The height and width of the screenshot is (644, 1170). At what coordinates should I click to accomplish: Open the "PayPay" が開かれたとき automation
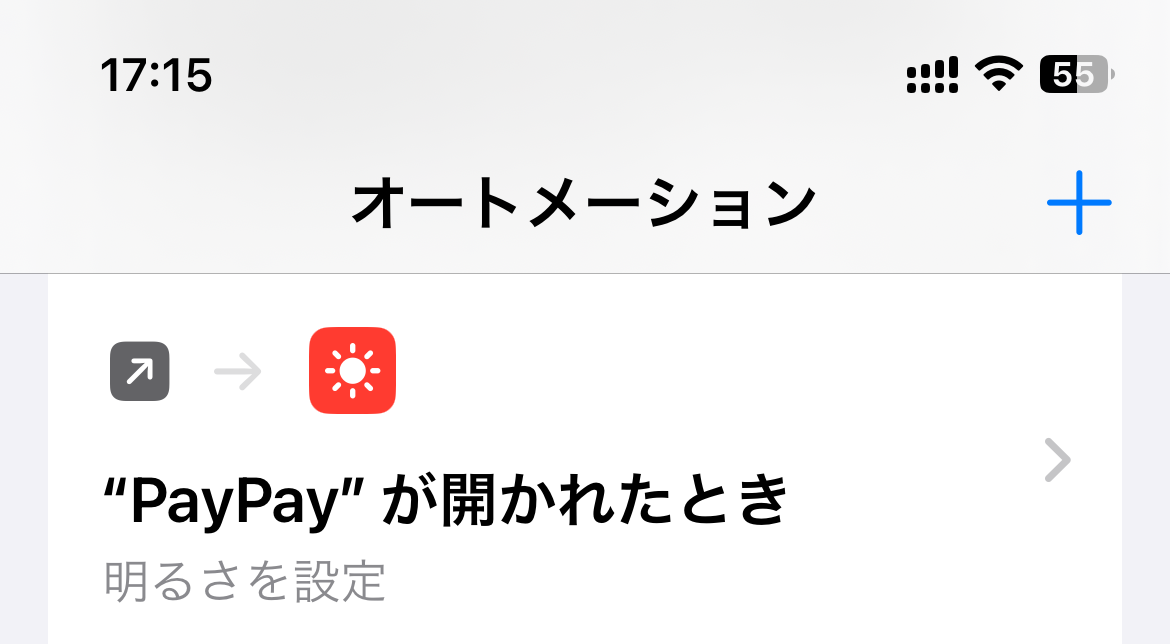coord(584,462)
